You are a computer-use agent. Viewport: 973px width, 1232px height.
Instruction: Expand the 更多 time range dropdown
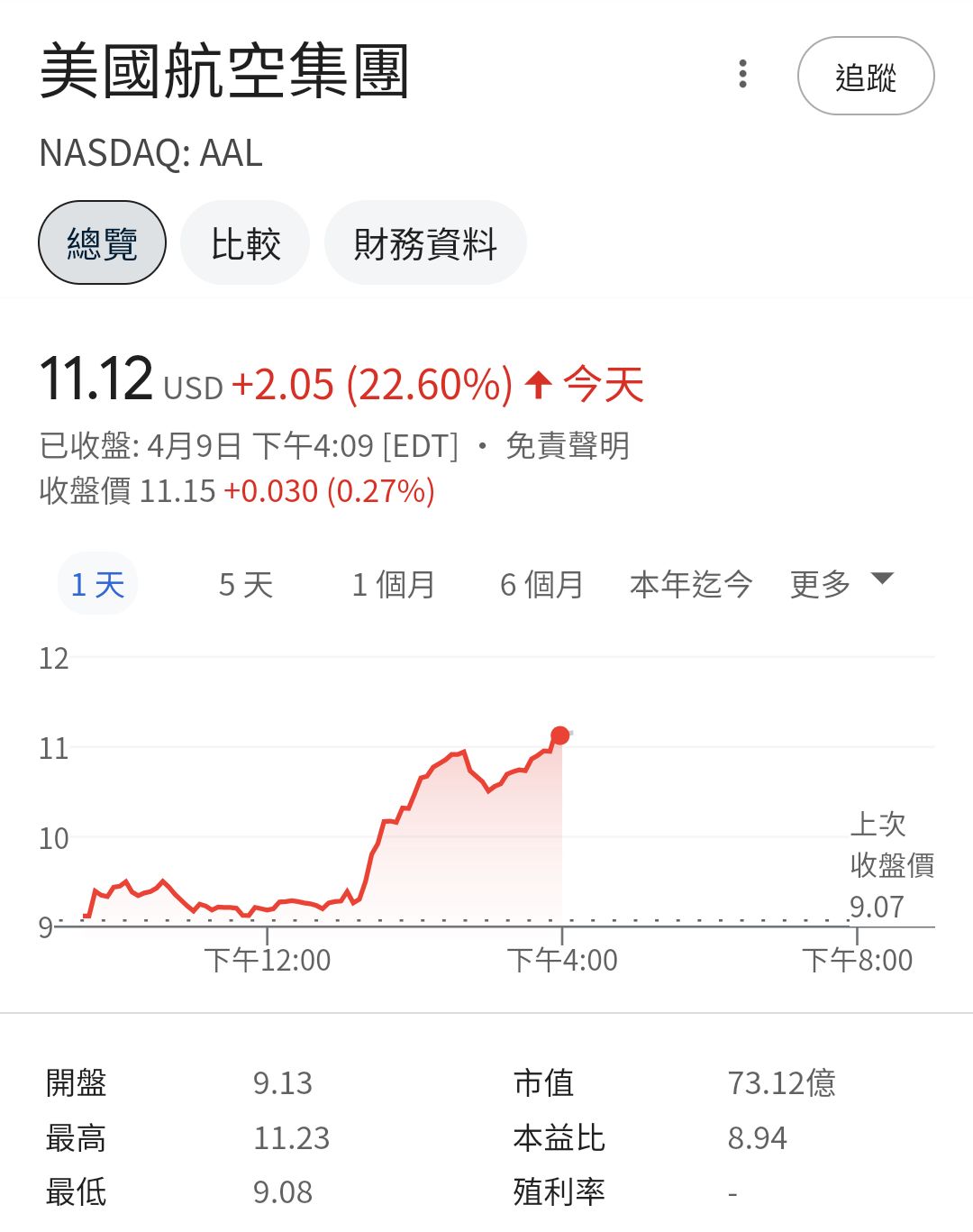(x=841, y=583)
